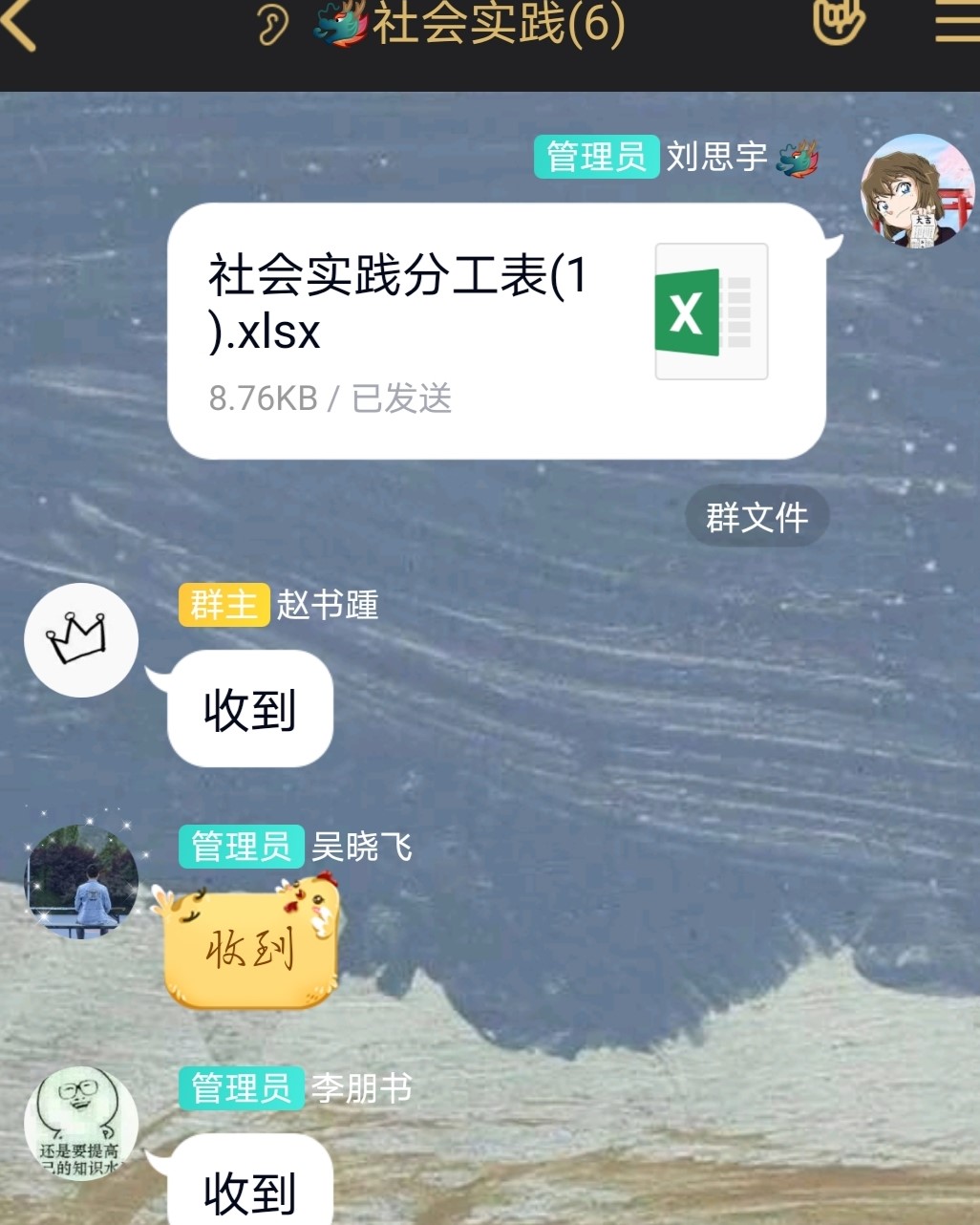Viewport: 980px width, 1225px height.
Task: View 李朋书's profile avatar
Action: (81, 1123)
